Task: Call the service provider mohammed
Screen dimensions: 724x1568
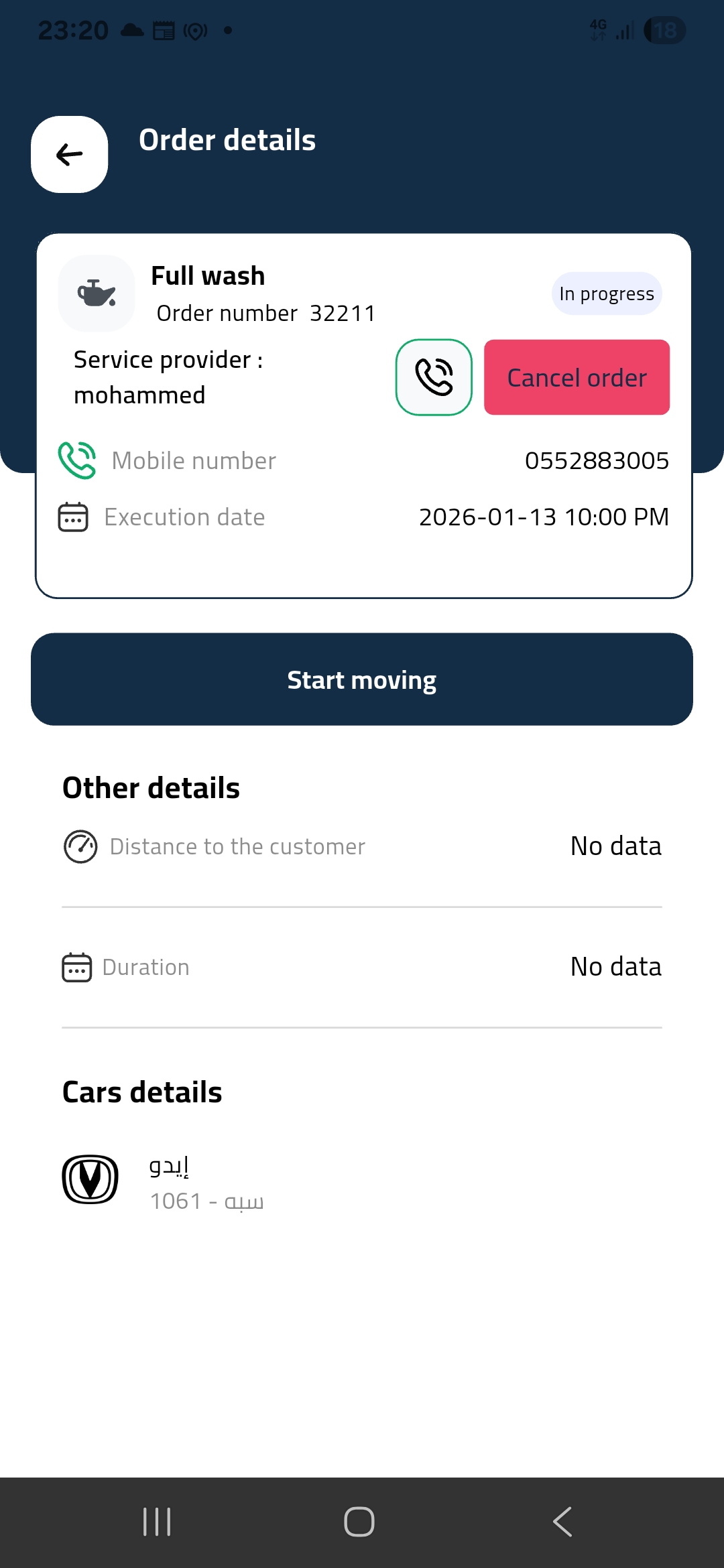Action: tap(434, 377)
